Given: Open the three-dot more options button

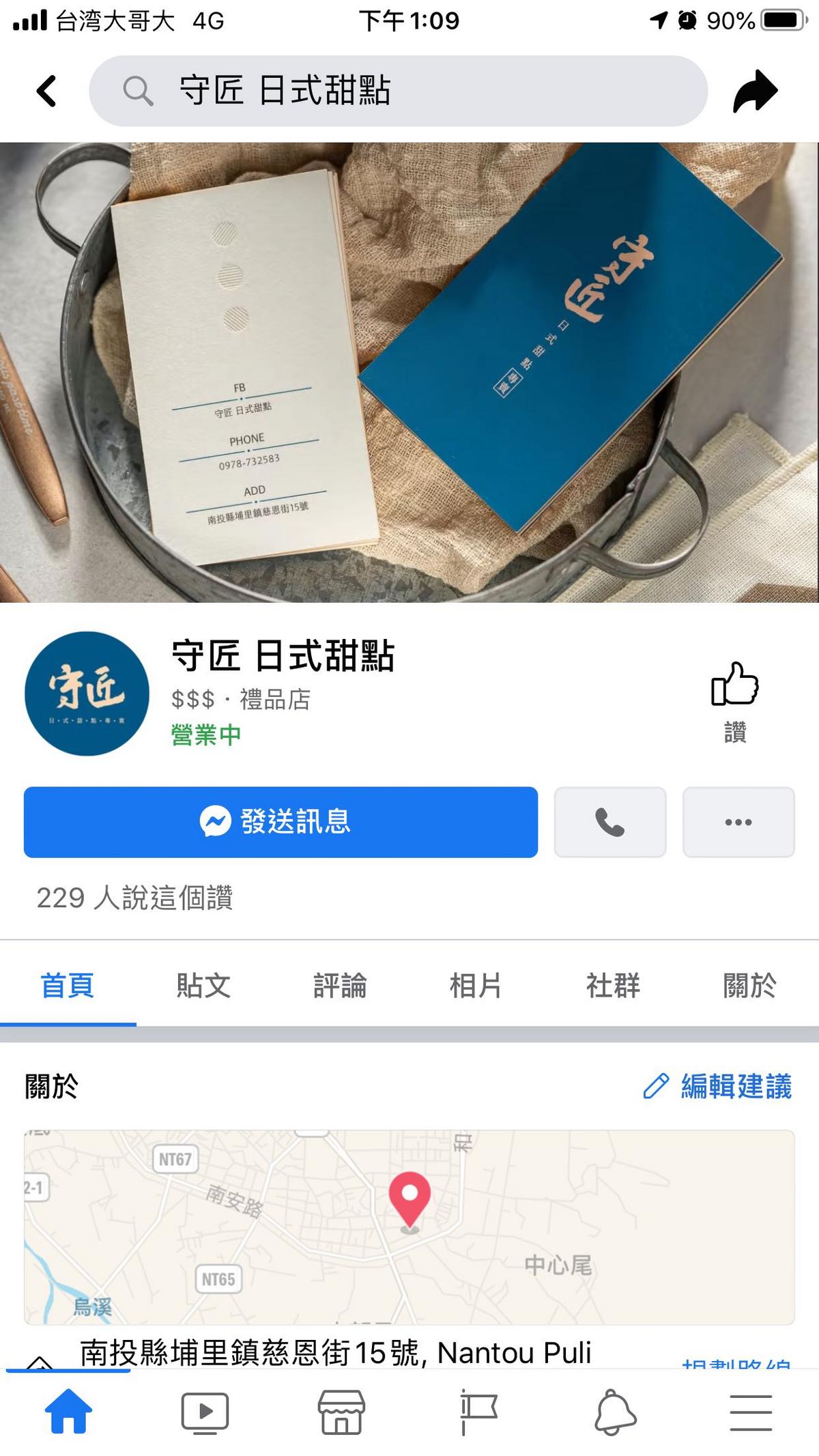Looking at the screenshot, I should (x=738, y=822).
